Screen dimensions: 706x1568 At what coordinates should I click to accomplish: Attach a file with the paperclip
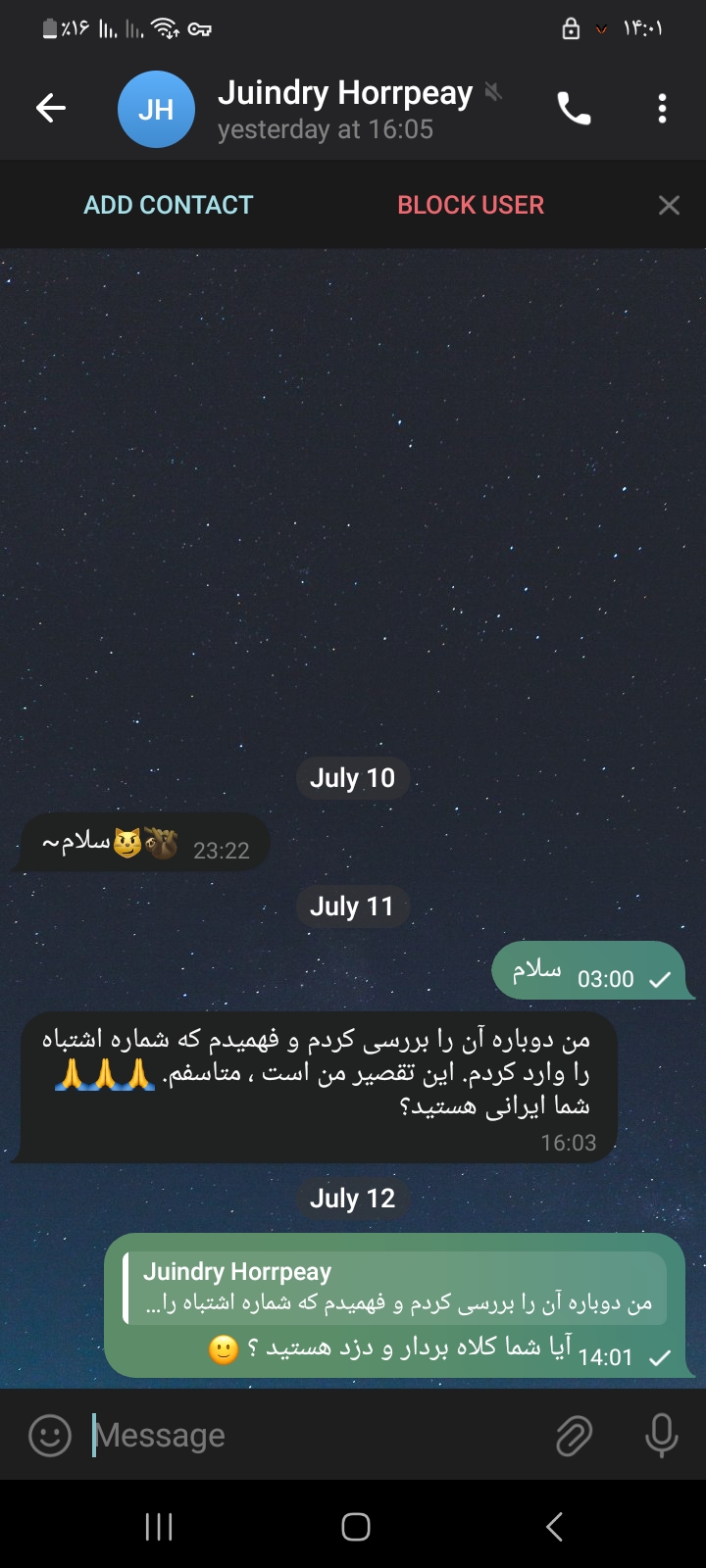pyautogui.click(x=575, y=1436)
